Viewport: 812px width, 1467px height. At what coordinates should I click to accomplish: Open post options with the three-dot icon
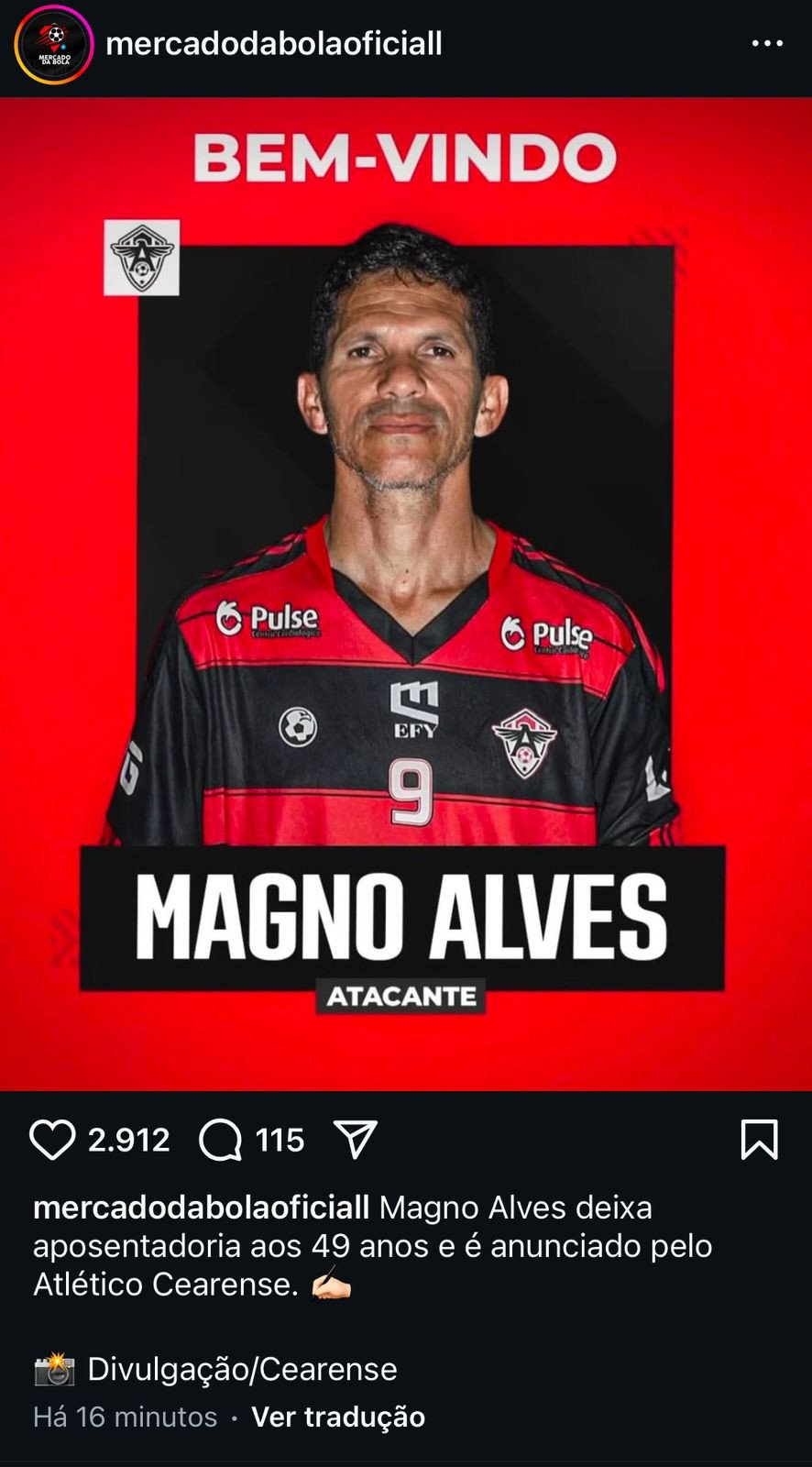[x=765, y=42]
